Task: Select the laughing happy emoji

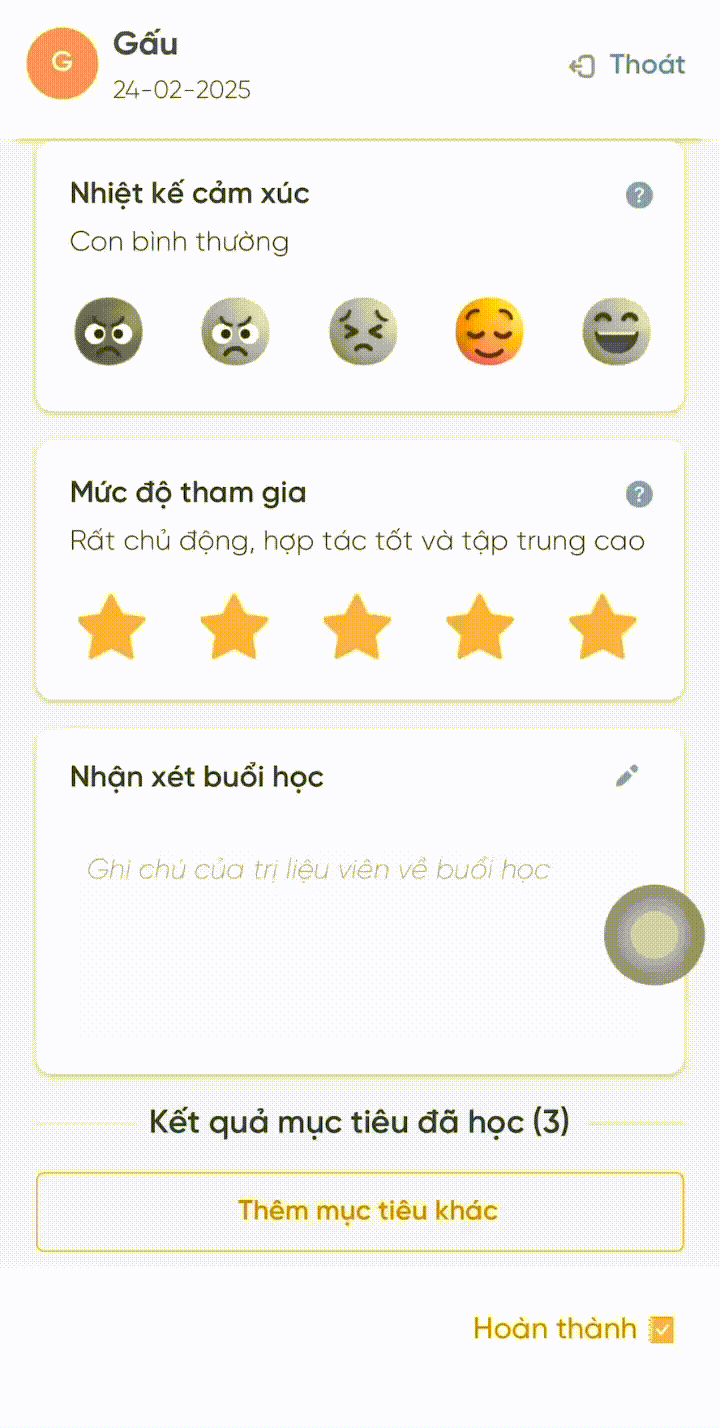Action: coord(616,331)
